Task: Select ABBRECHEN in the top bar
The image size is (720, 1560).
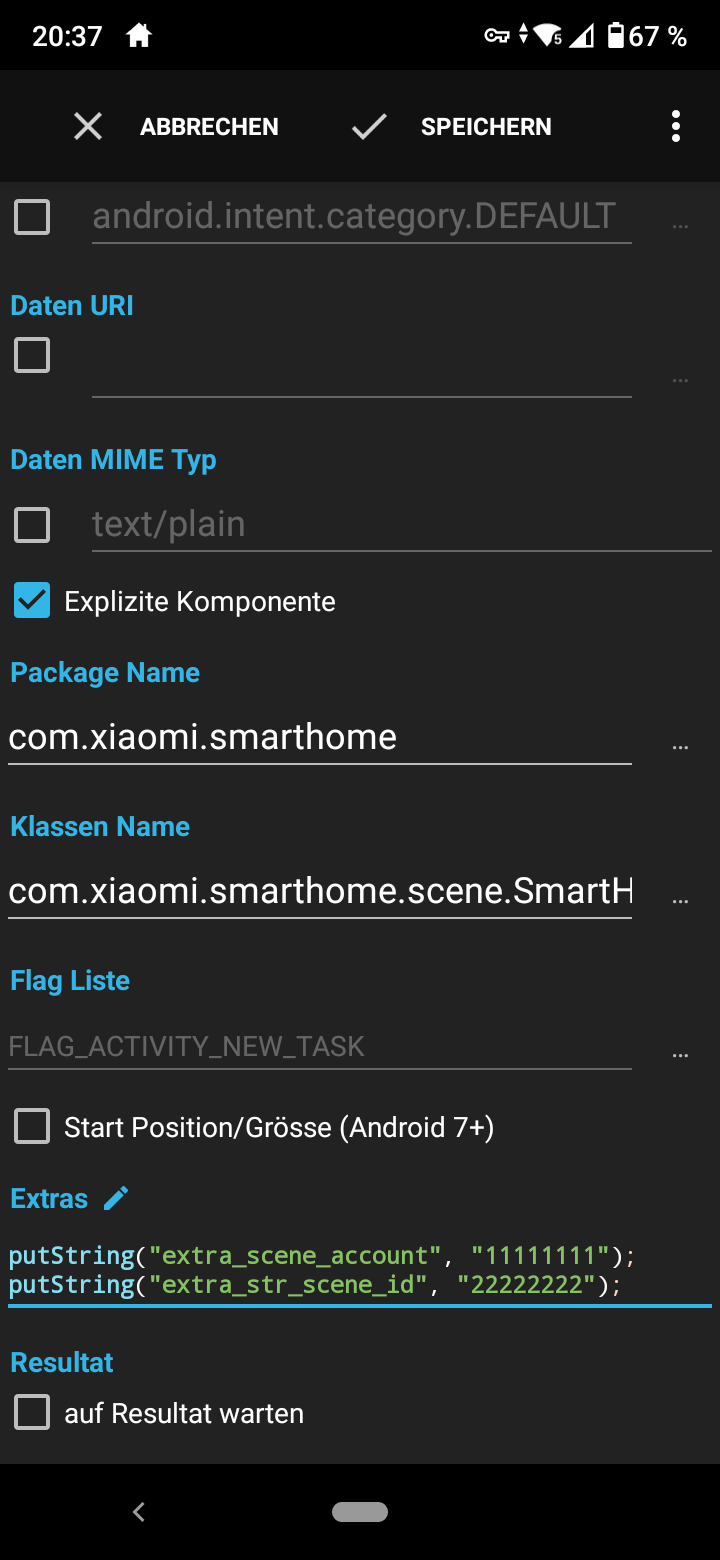Action: 210,126
